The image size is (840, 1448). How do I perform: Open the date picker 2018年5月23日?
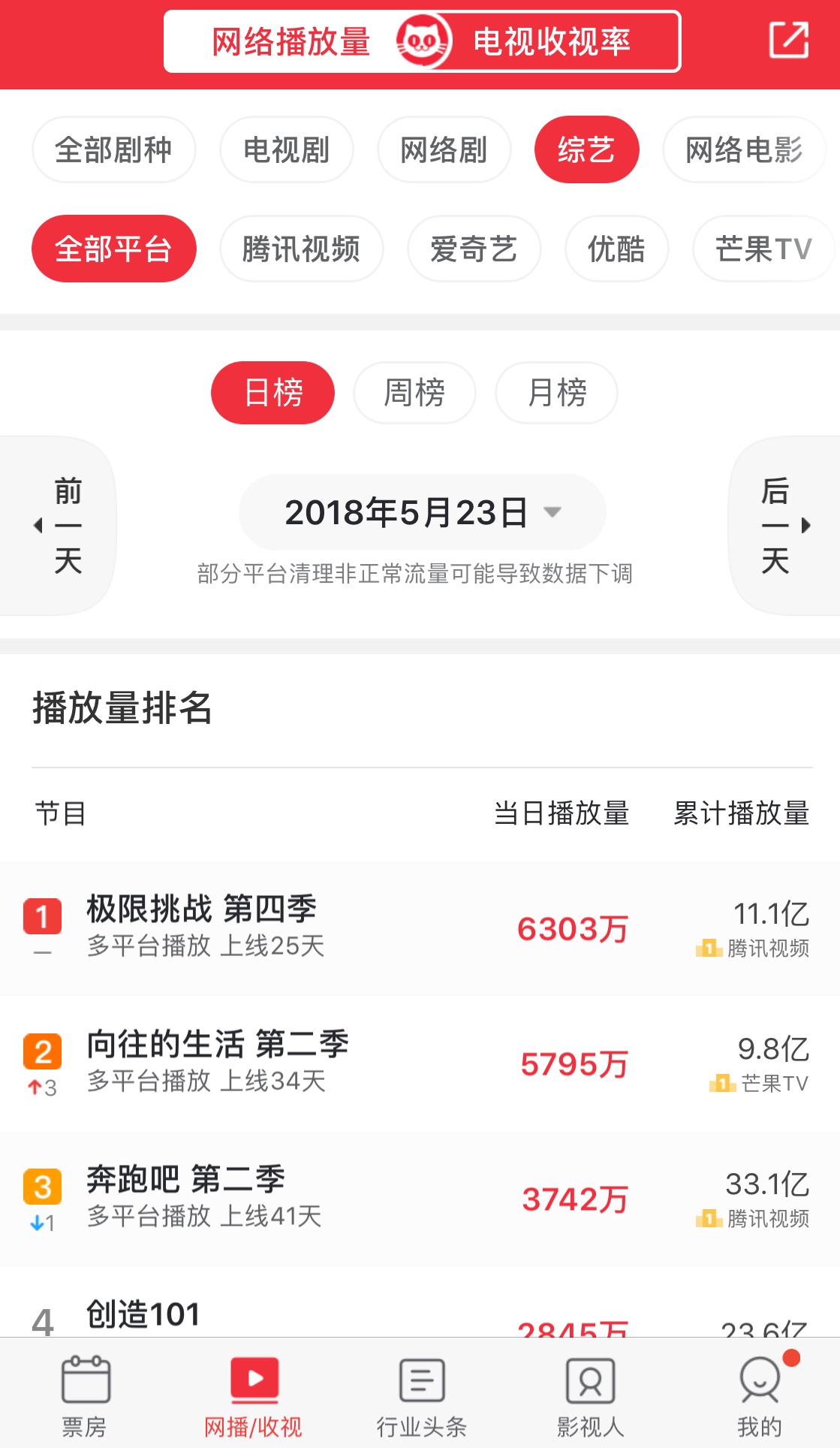pyautogui.click(x=422, y=512)
